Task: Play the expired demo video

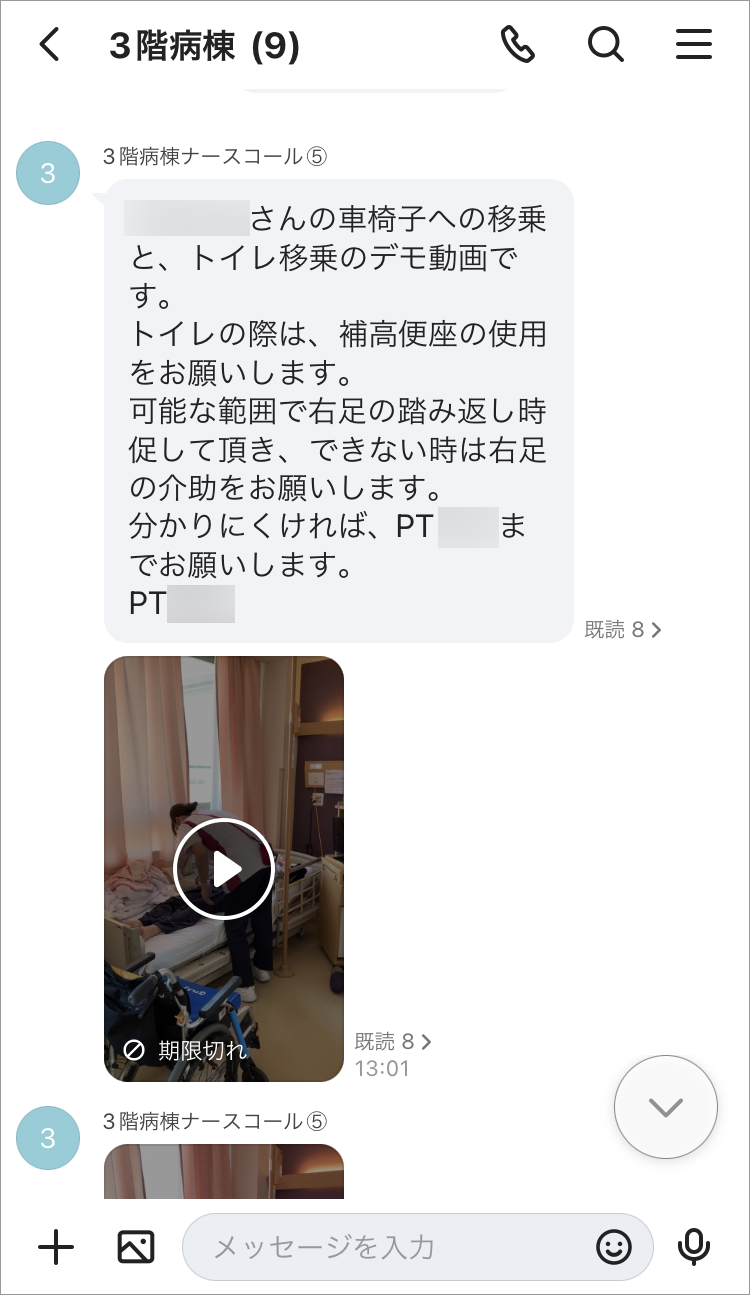Action: click(x=224, y=868)
